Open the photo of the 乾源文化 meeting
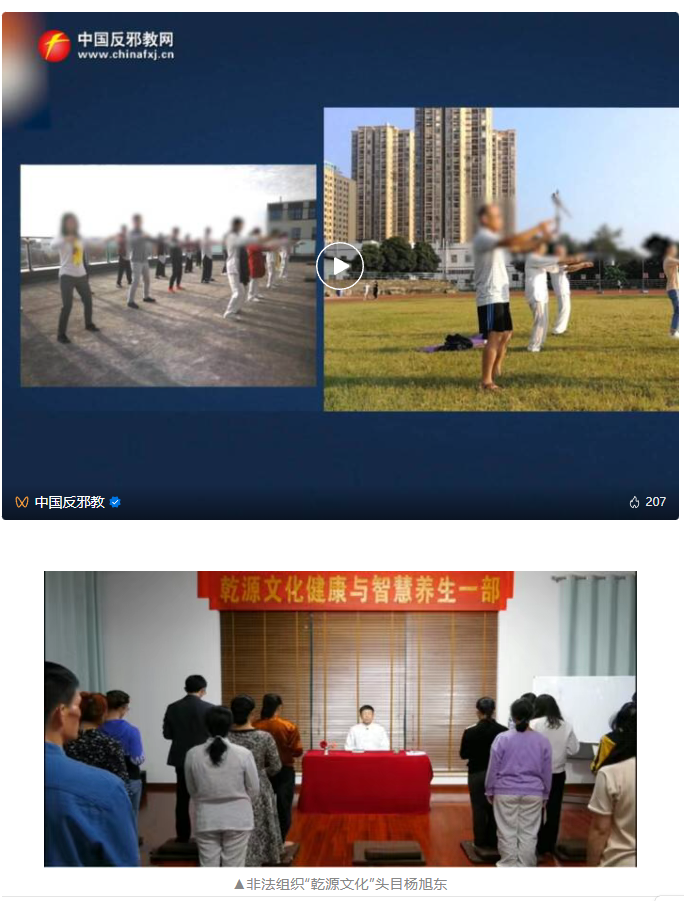Viewport: 684px width, 901px height. click(x=340, y=717)
